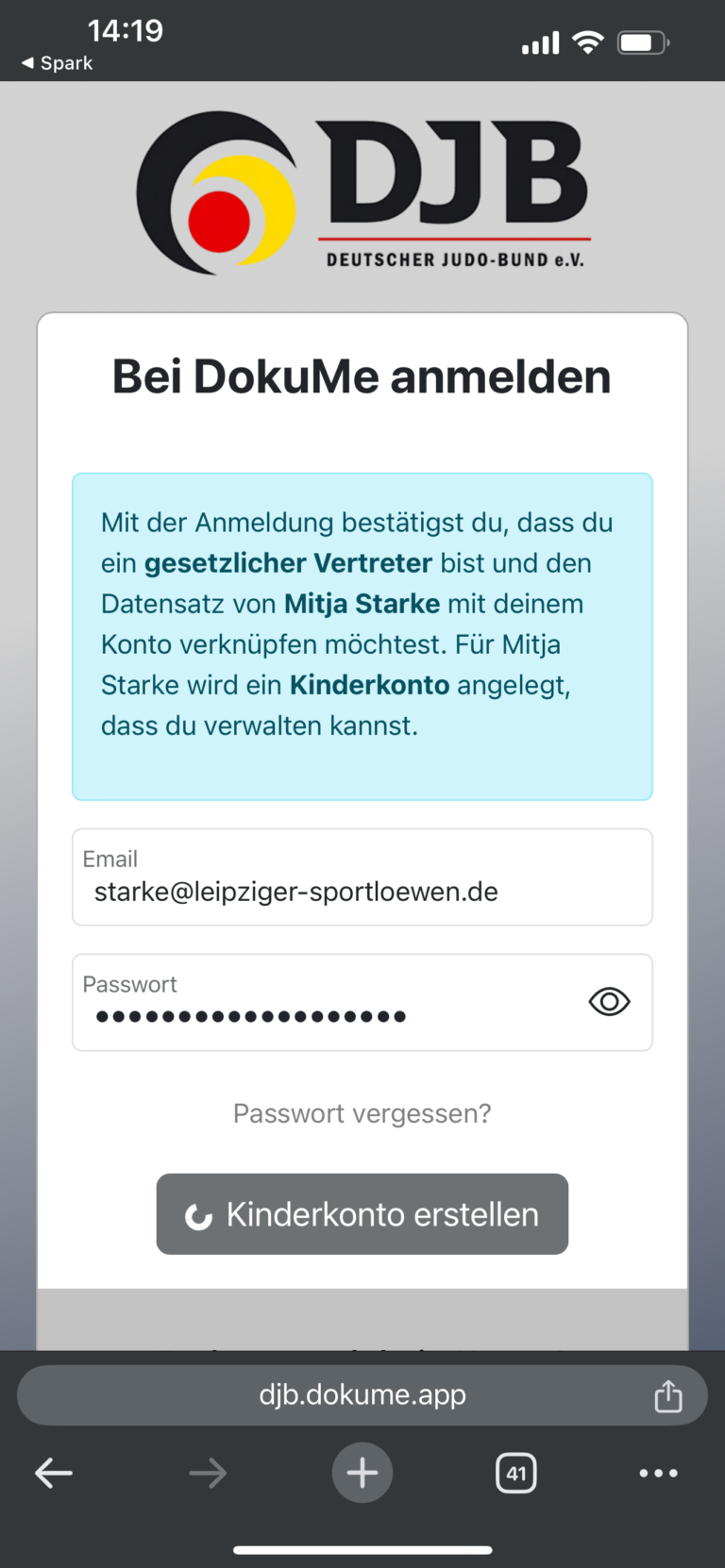Tap Kinderkonto erstellen button
Viewport: 725px width, 1568px height.
[362, 1214]
